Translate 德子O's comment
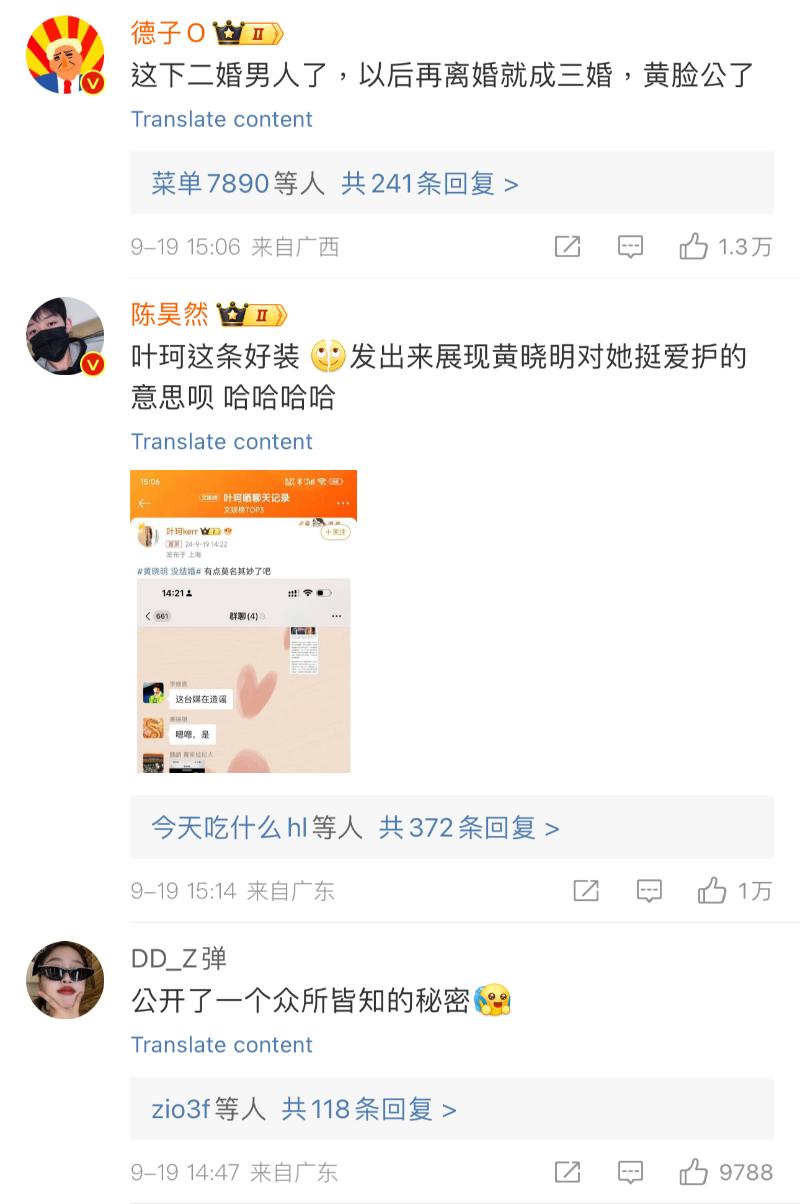Screen dimensions: 800x1204 click(221, 119)
